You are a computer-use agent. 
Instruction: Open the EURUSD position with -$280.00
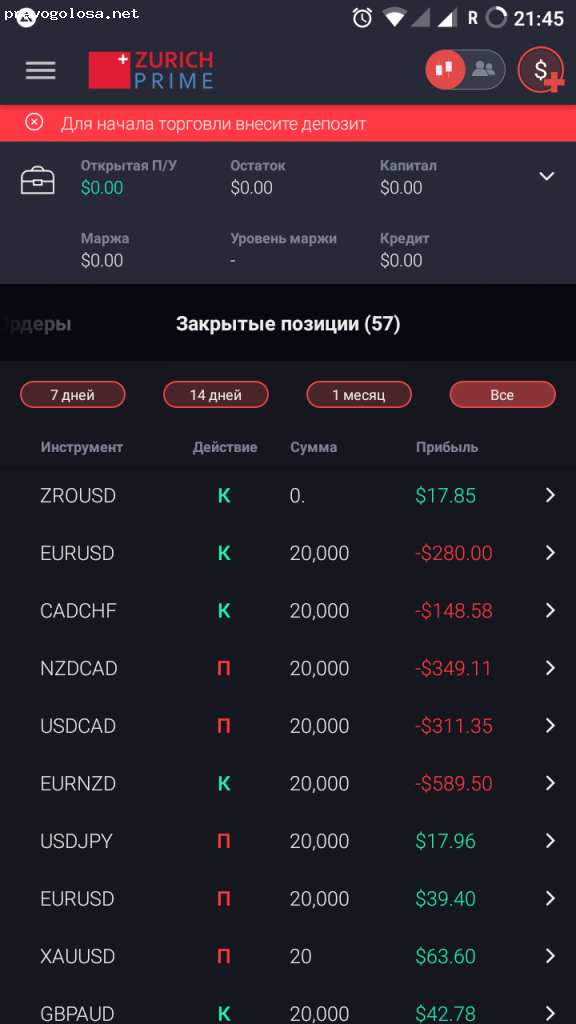[x=288, y=553]
